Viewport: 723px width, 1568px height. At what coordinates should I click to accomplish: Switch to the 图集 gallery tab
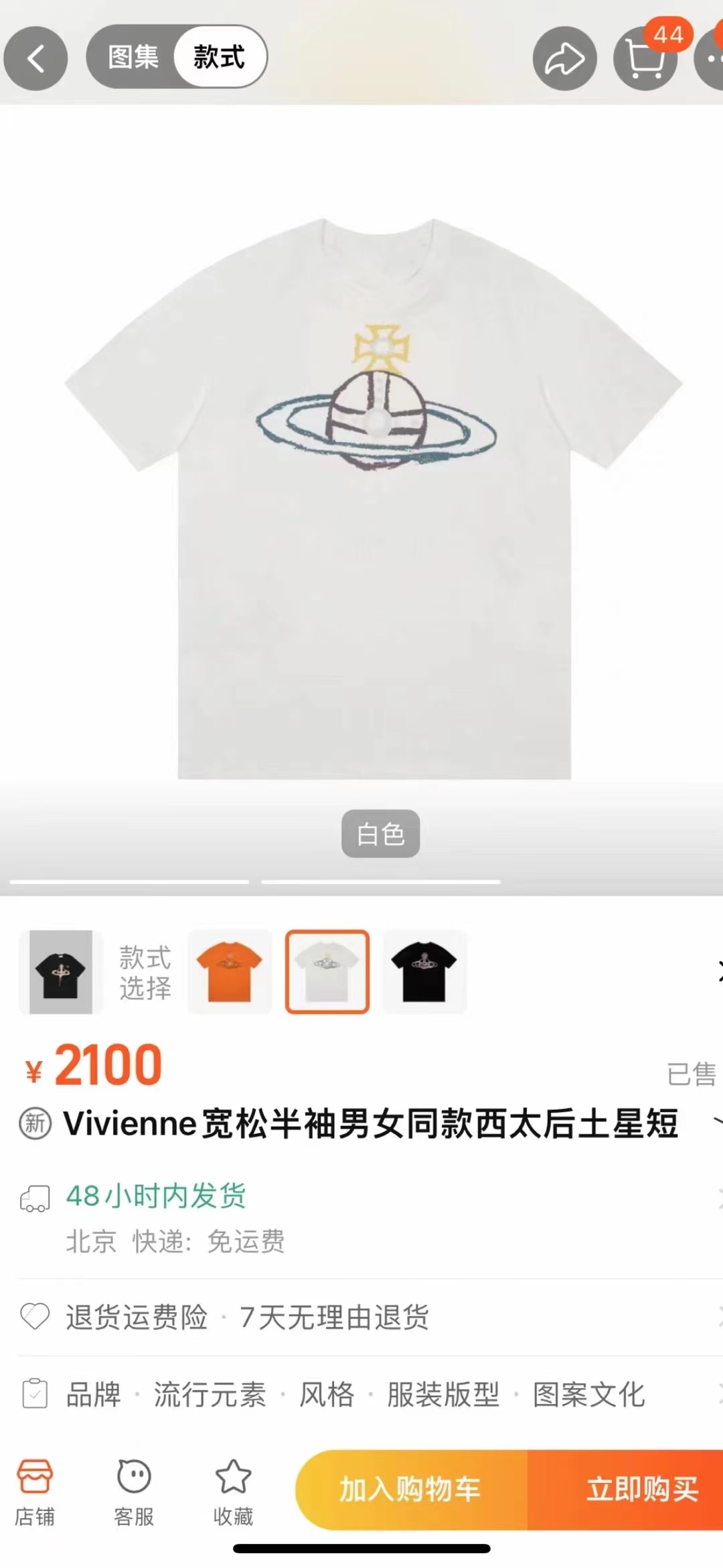coord(133,57)
